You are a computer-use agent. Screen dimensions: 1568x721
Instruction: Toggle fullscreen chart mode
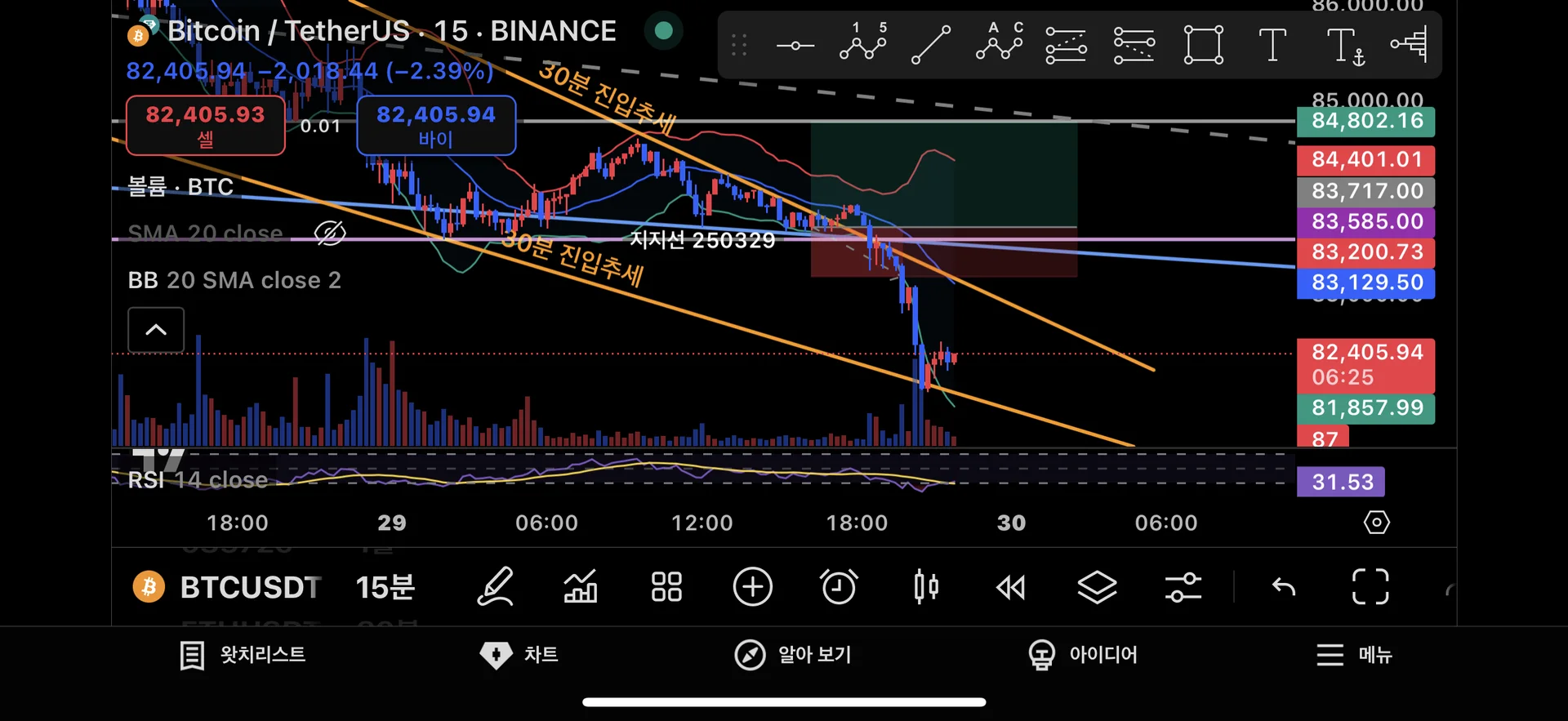tap(1370, 587)
